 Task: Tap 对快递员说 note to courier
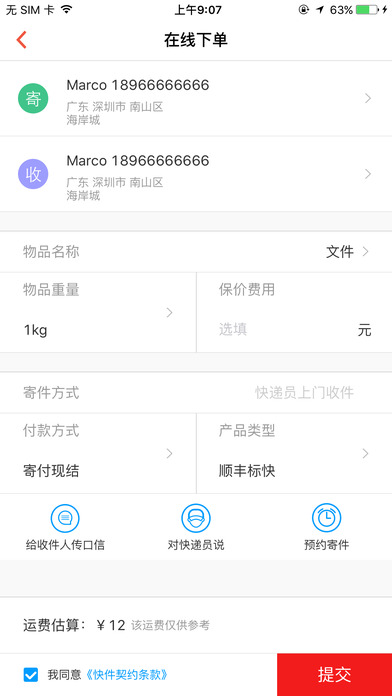coord(196,527)
